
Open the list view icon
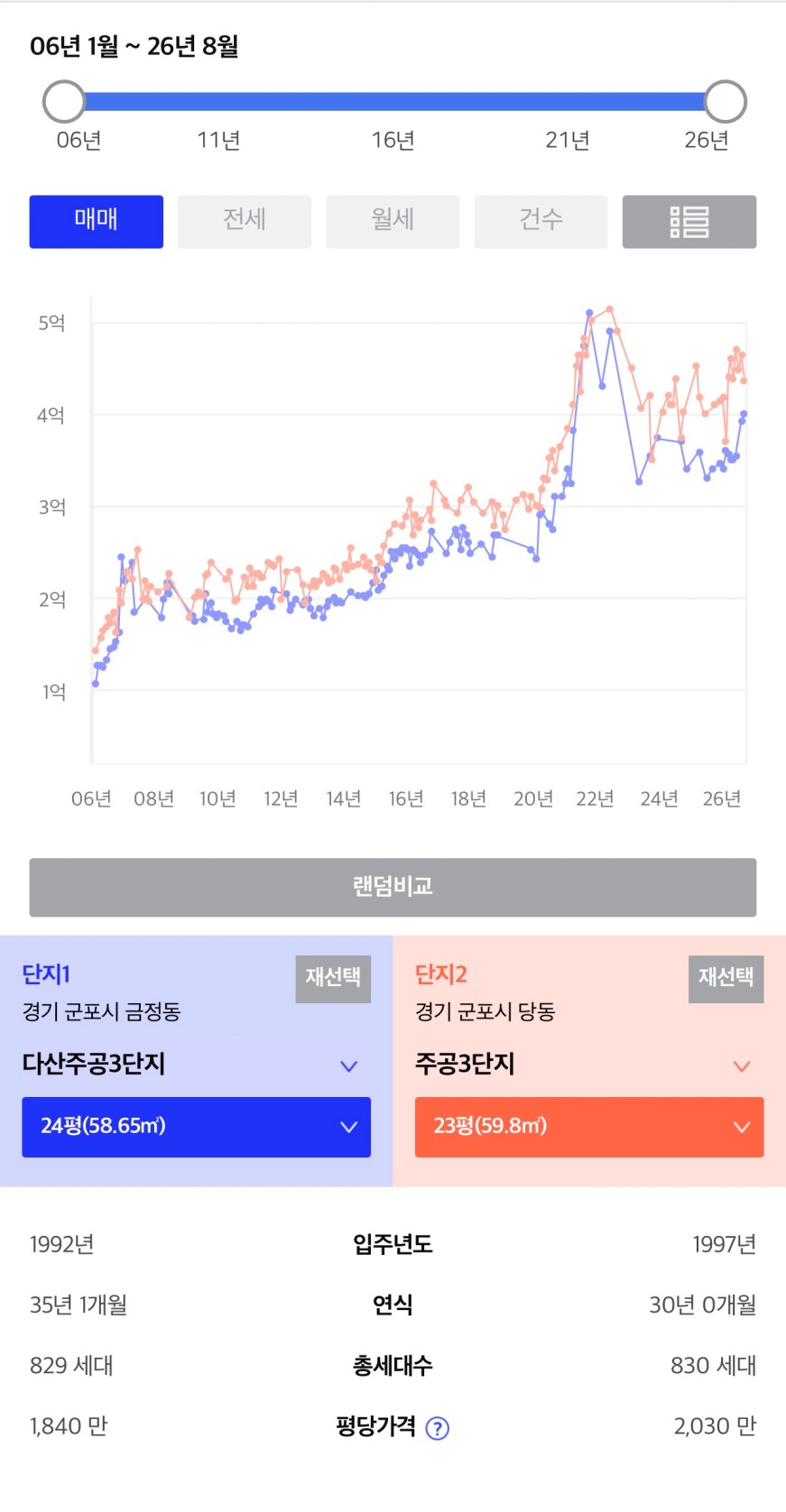pyautogui.click(x=689, y=221)
